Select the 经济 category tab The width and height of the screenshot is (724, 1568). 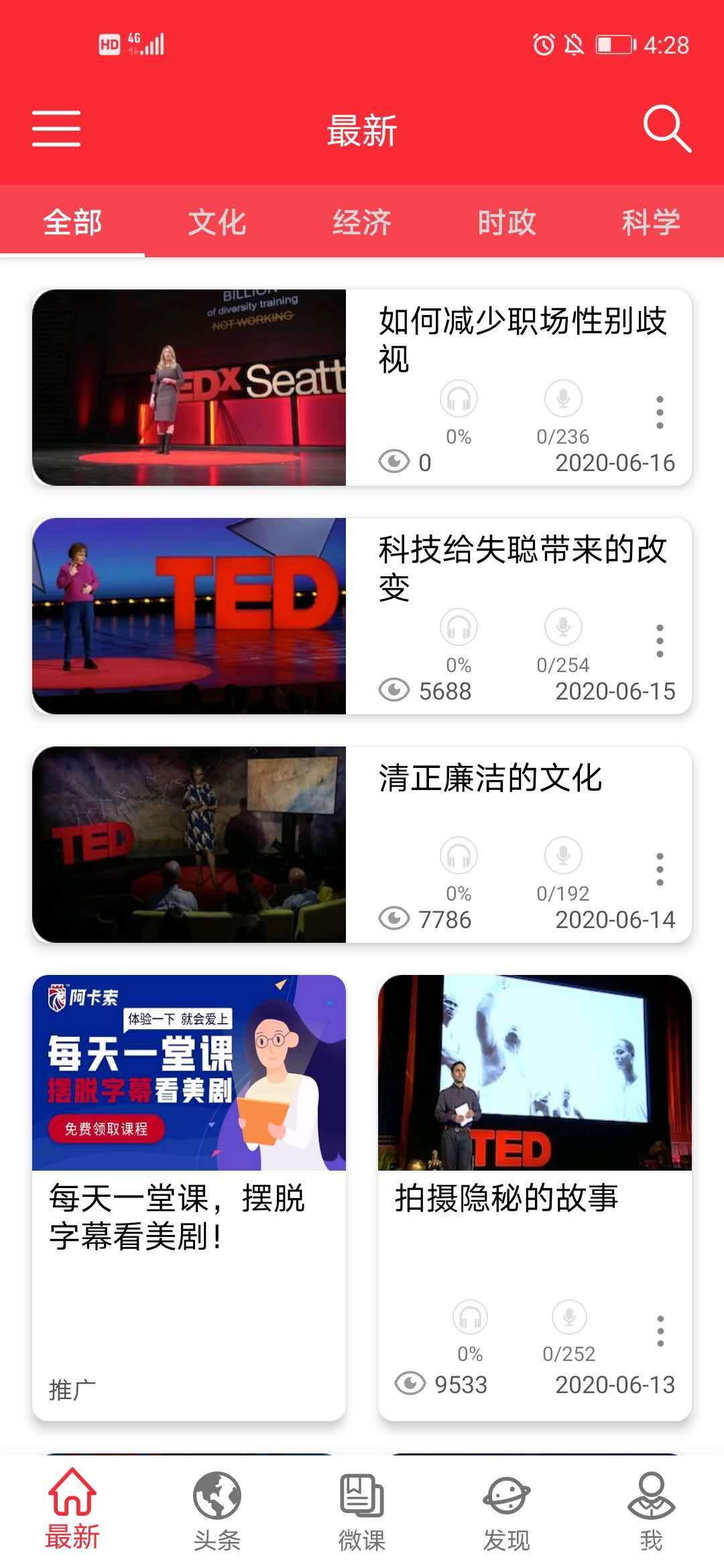click(362, 221)
